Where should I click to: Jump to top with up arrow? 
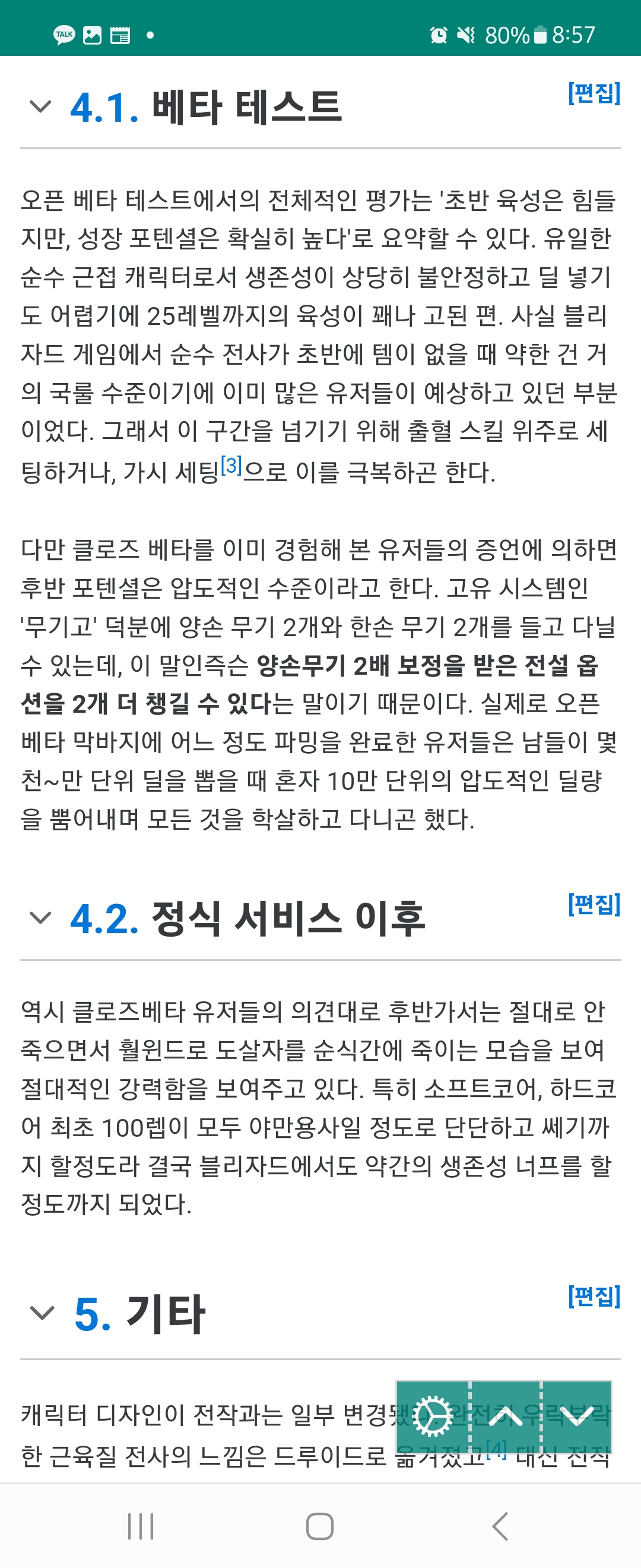(505, 1417)
